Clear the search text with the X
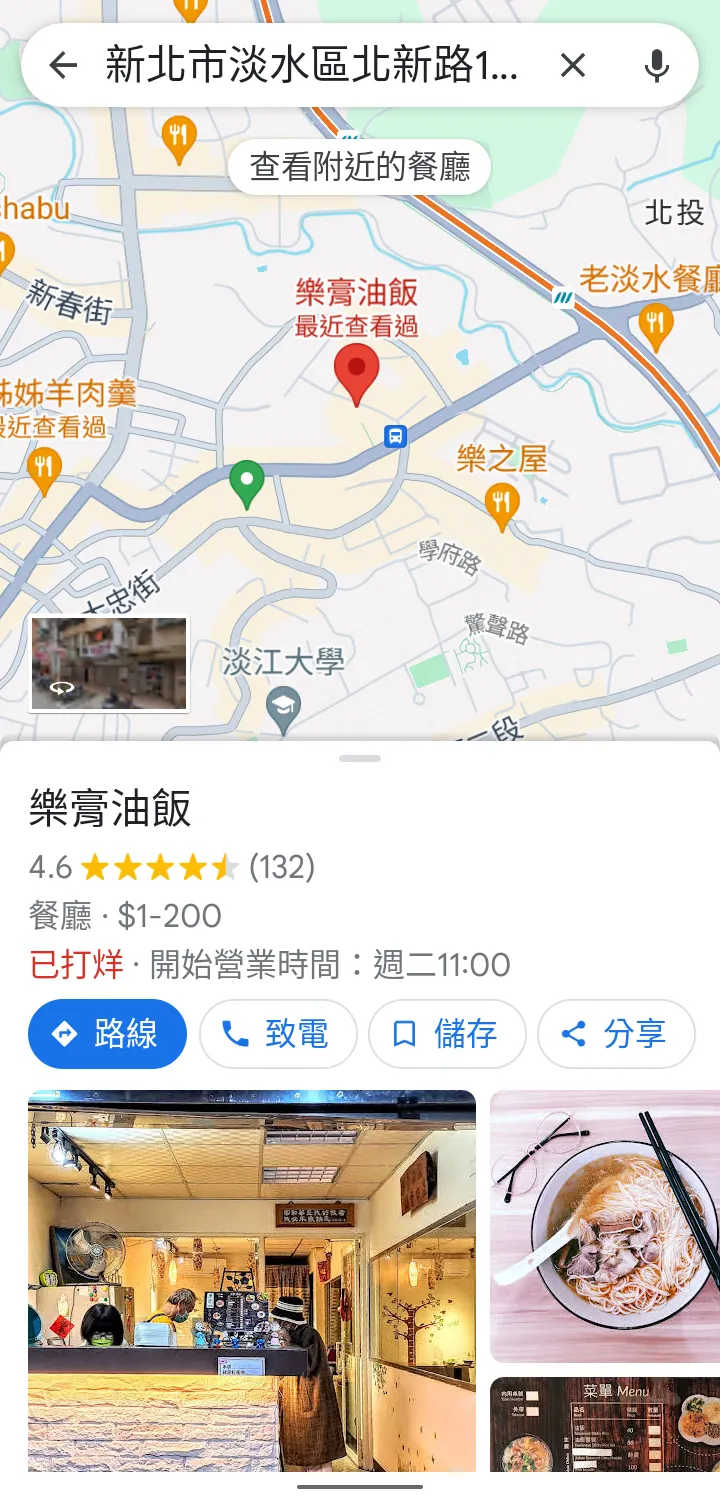Image resolution: width=720 pixels, height=1500 pixels. pos(573,65)
